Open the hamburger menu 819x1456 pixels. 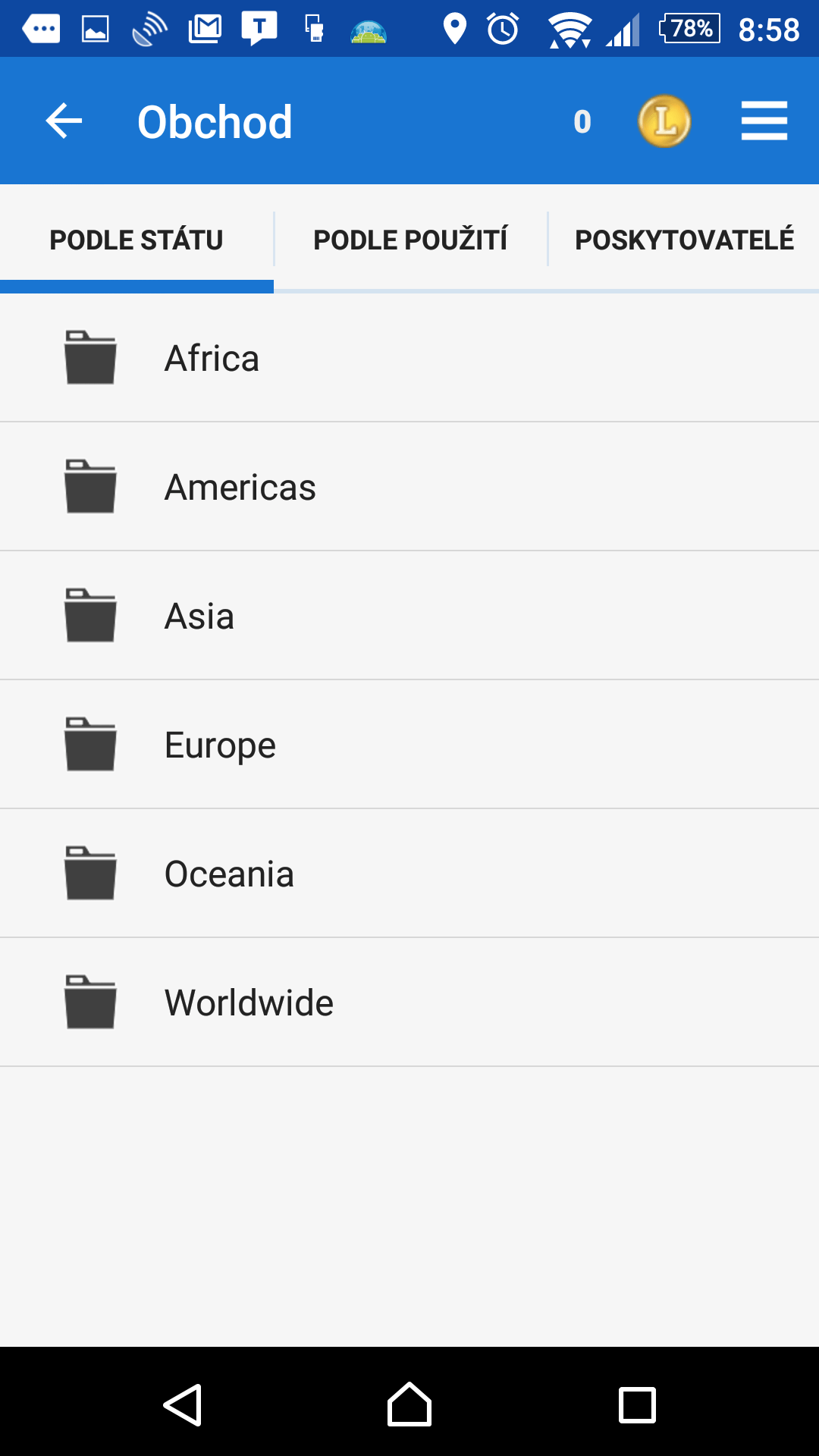pyautogui.click(x=764, y=121)
